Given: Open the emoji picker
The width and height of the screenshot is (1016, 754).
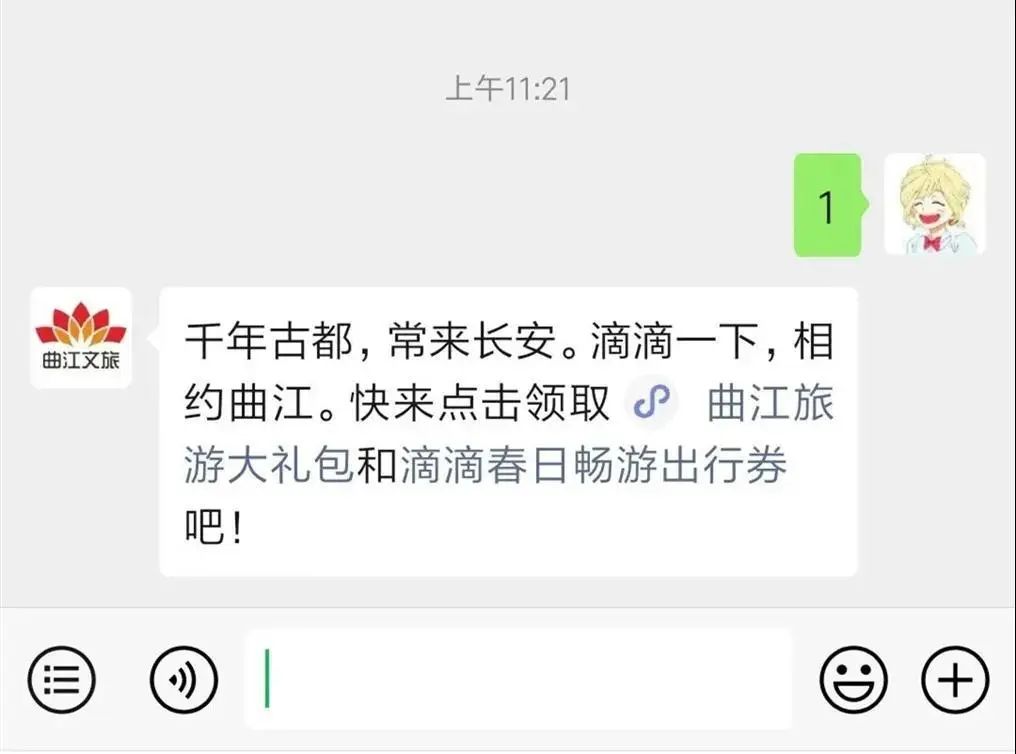Looking at the screenshot, I should 854,680.
